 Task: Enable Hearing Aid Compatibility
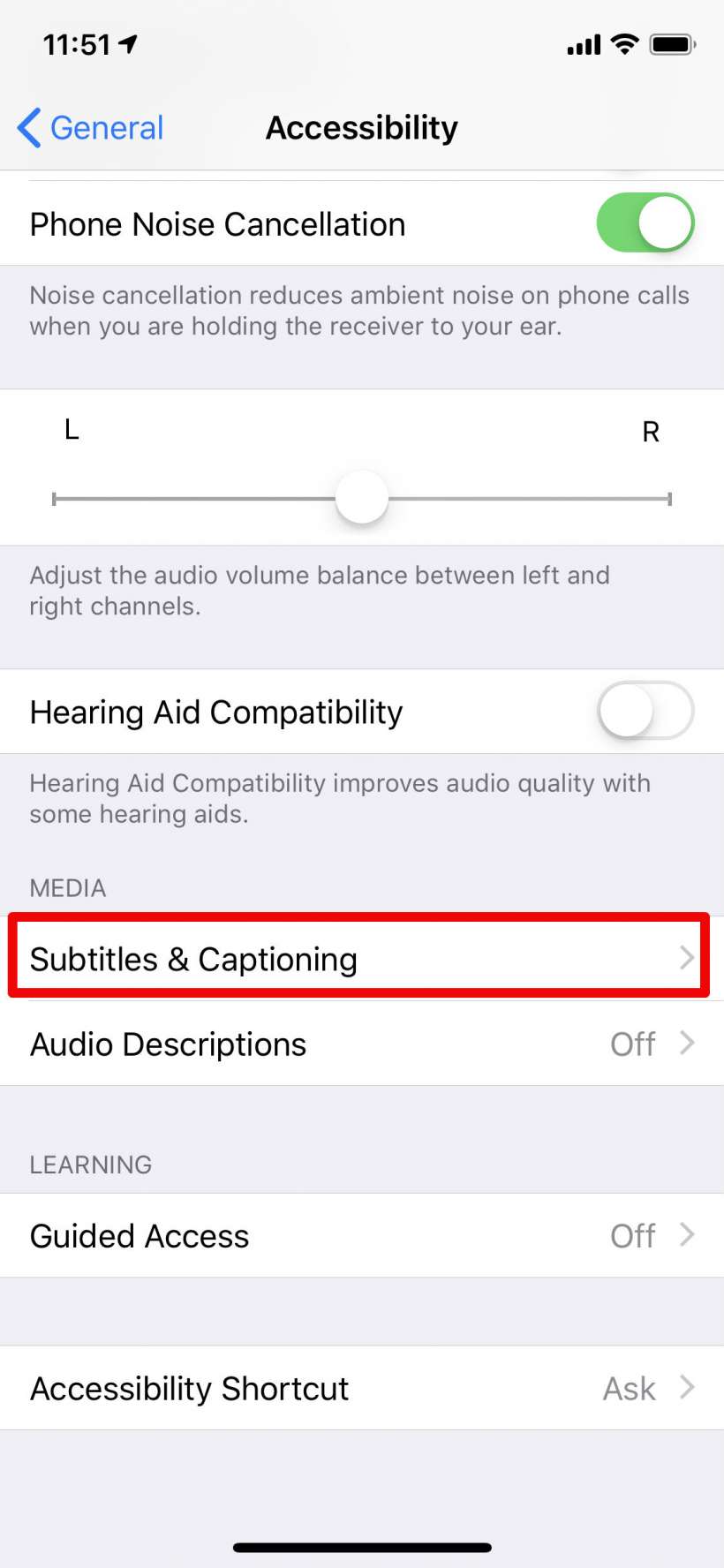pyautogui.click(x=645, y=711)
